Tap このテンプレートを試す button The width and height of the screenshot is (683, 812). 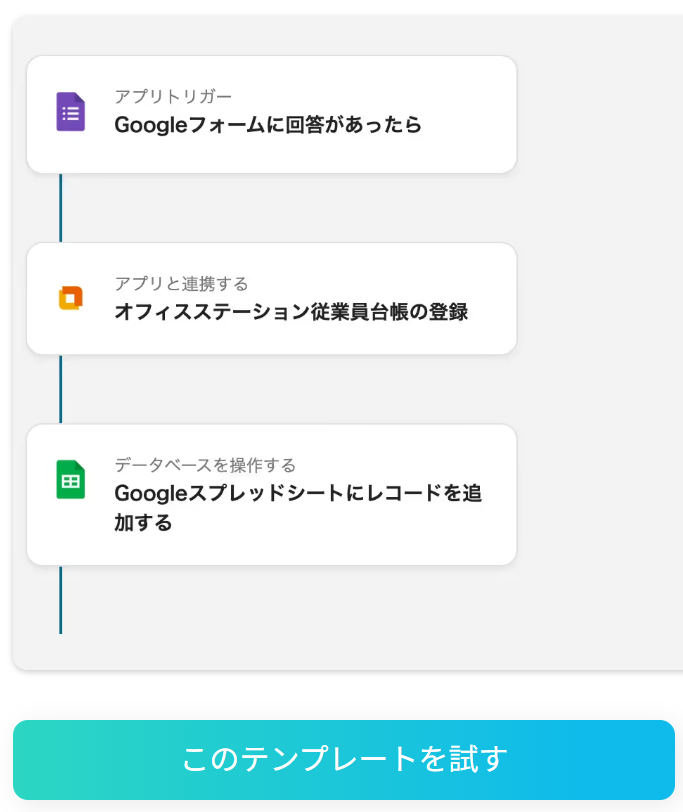(x=343, y=759)
